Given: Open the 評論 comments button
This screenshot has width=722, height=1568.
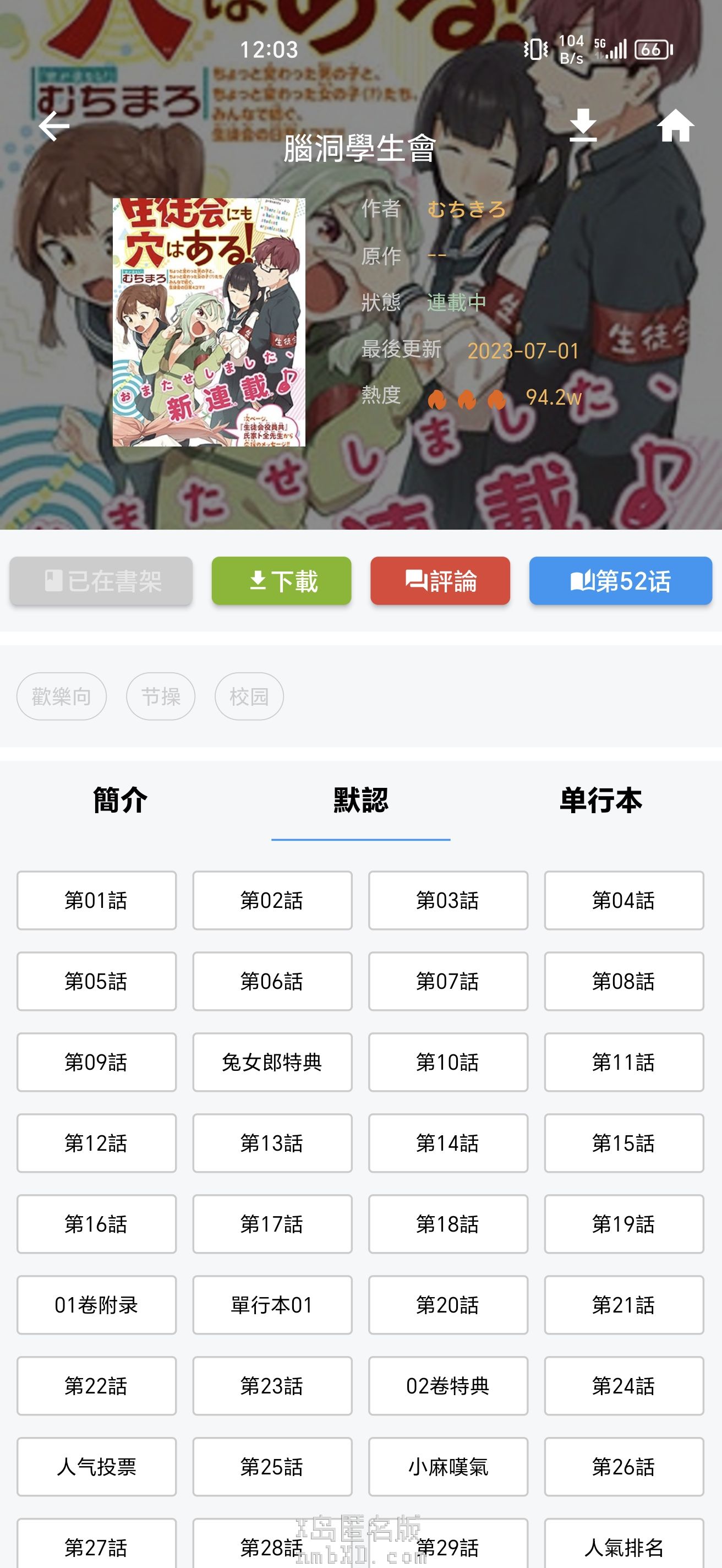Looking at the screenshot, I should coord(440,581).
